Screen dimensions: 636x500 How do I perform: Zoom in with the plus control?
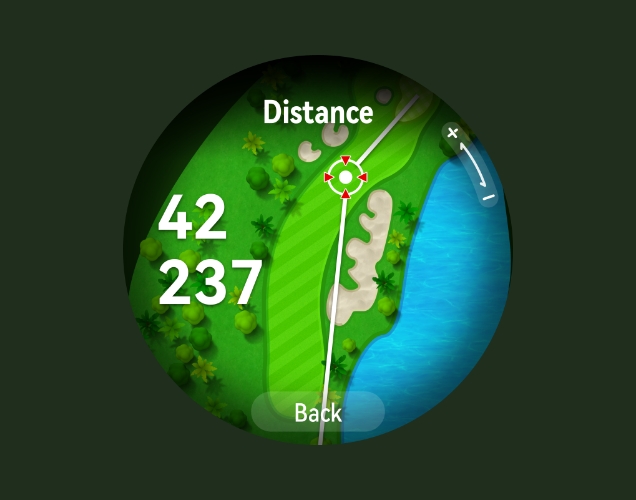(452, 133)
